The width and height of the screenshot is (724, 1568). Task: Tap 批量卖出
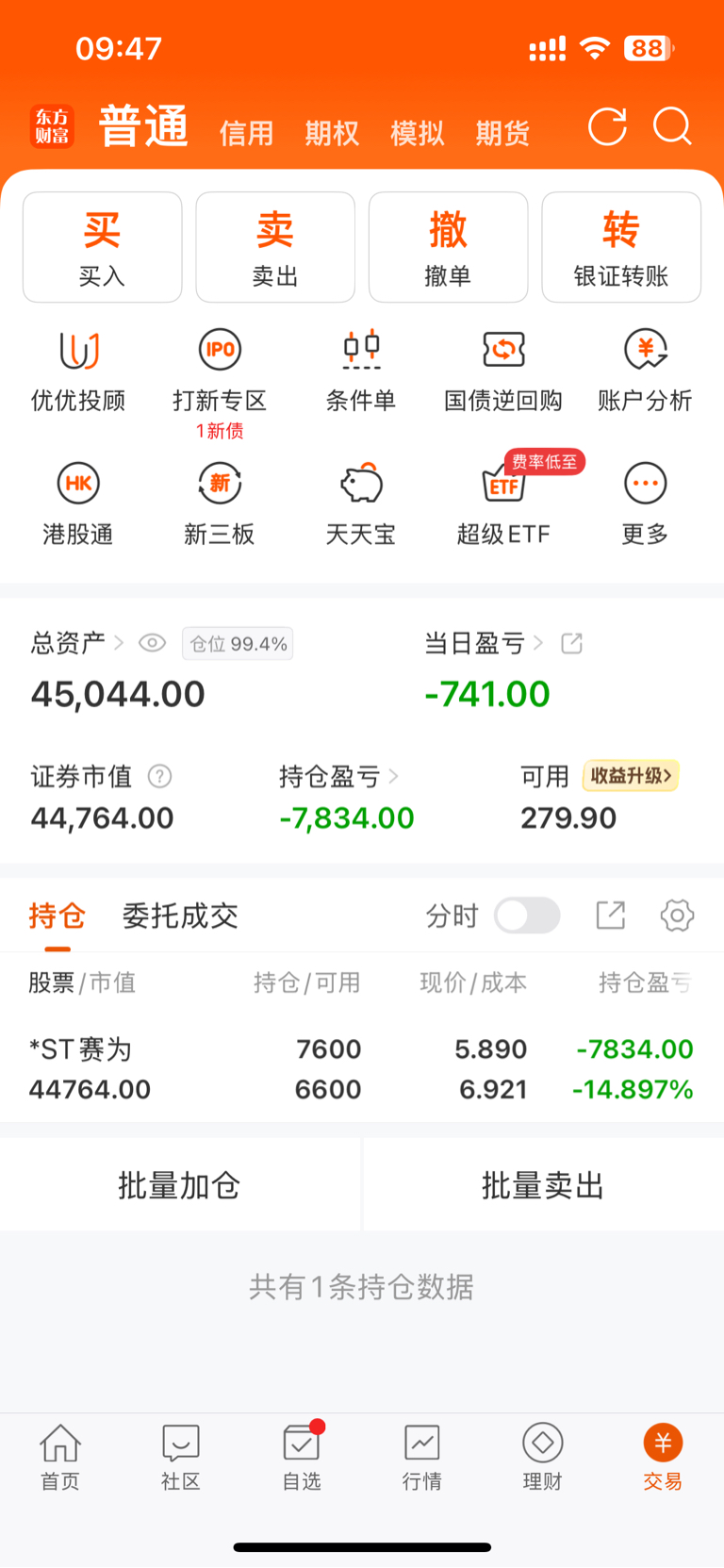pos(543,1185)
